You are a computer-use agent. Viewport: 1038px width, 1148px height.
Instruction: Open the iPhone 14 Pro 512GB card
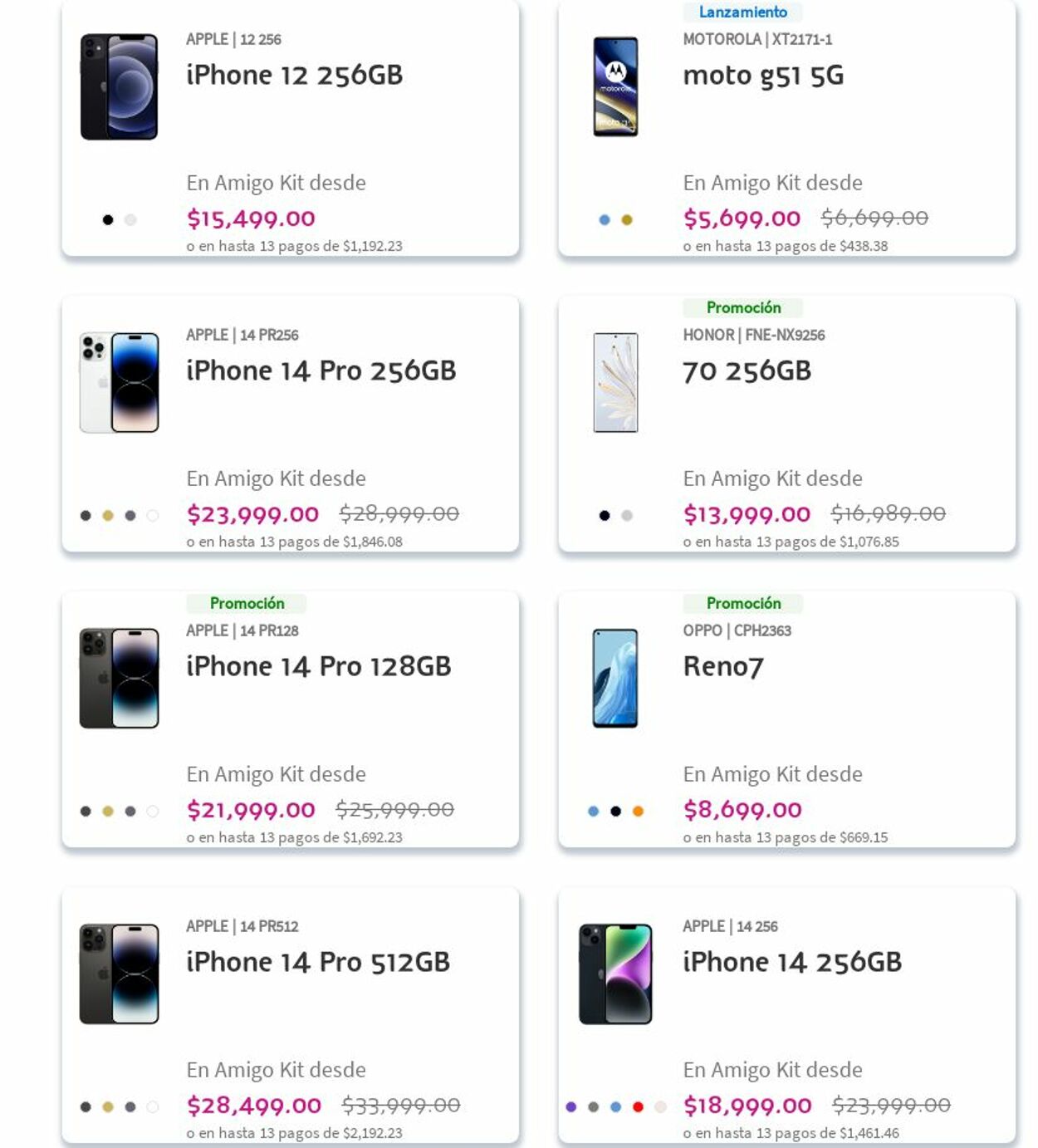pos(317,963)
